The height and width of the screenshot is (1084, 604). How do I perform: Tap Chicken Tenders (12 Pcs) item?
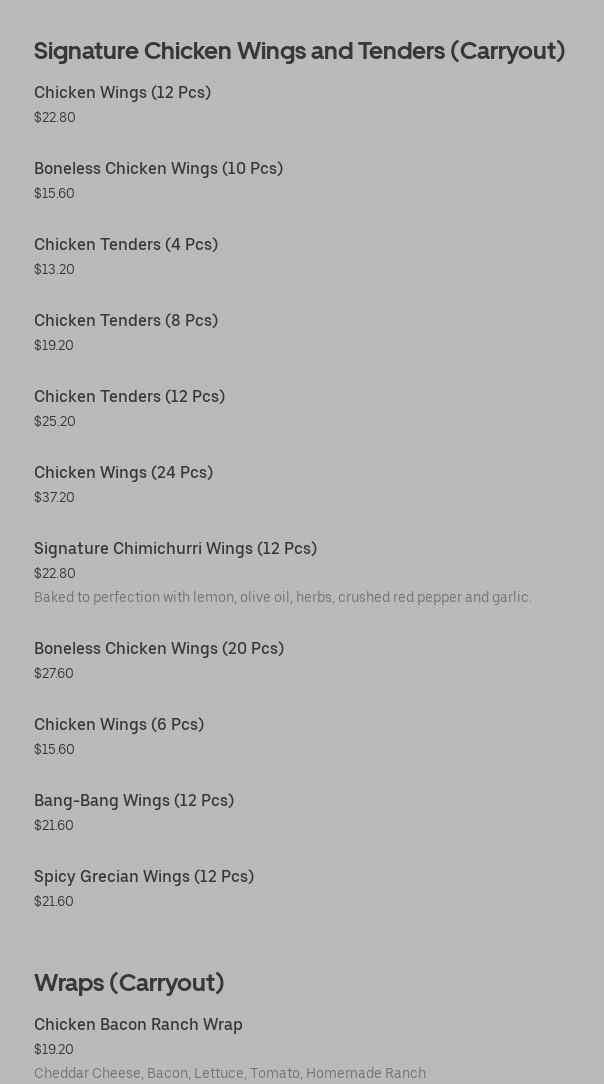point(129,397)
